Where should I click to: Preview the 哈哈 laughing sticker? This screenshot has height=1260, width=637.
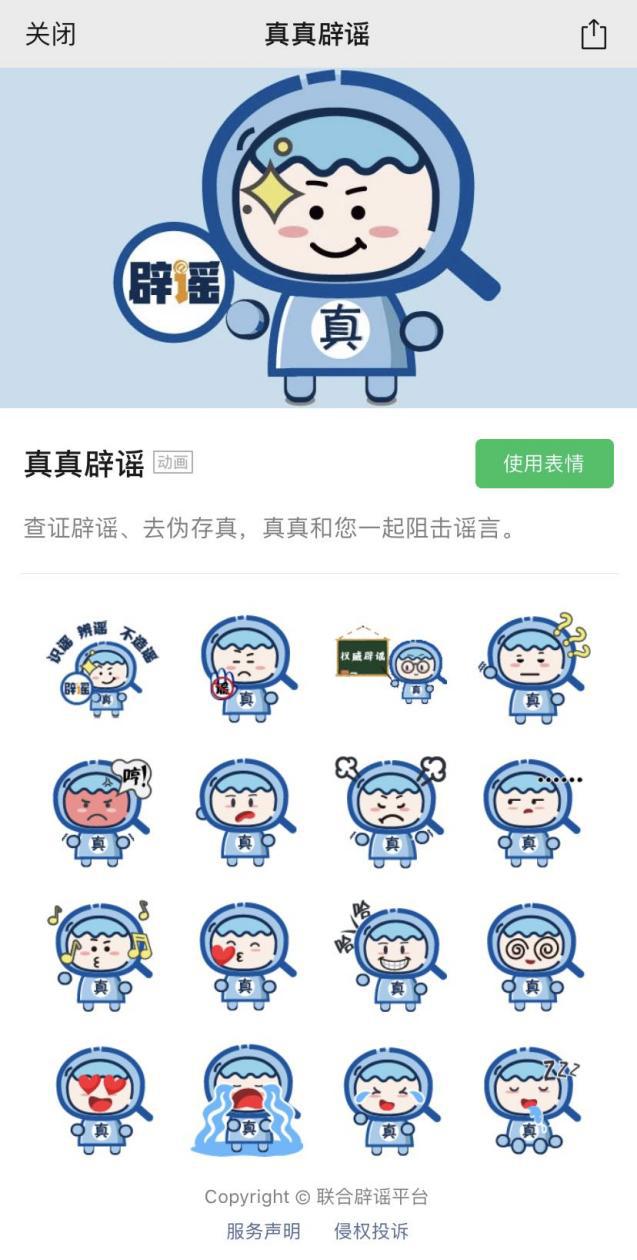[x=390, y=955]
